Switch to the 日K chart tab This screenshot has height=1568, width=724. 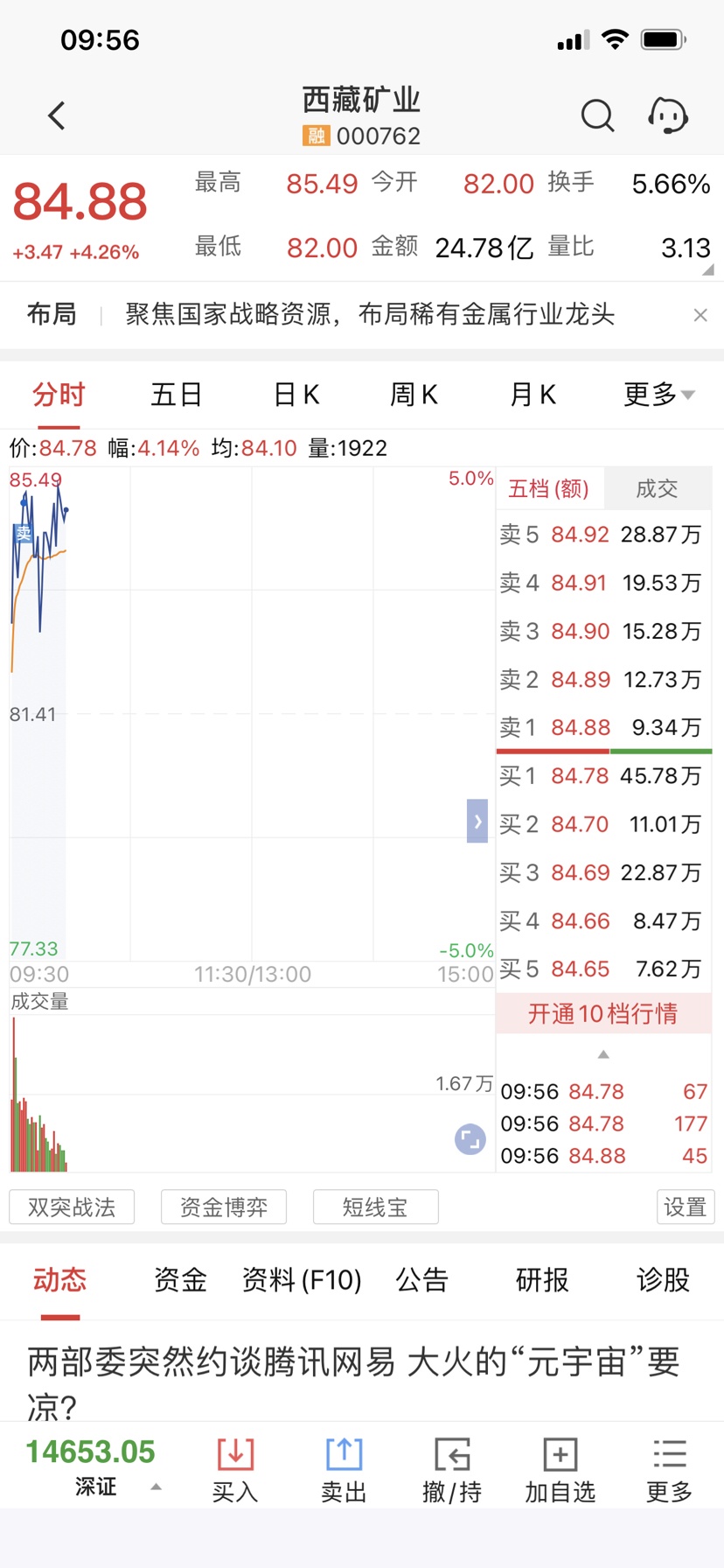tap(296, 395)
